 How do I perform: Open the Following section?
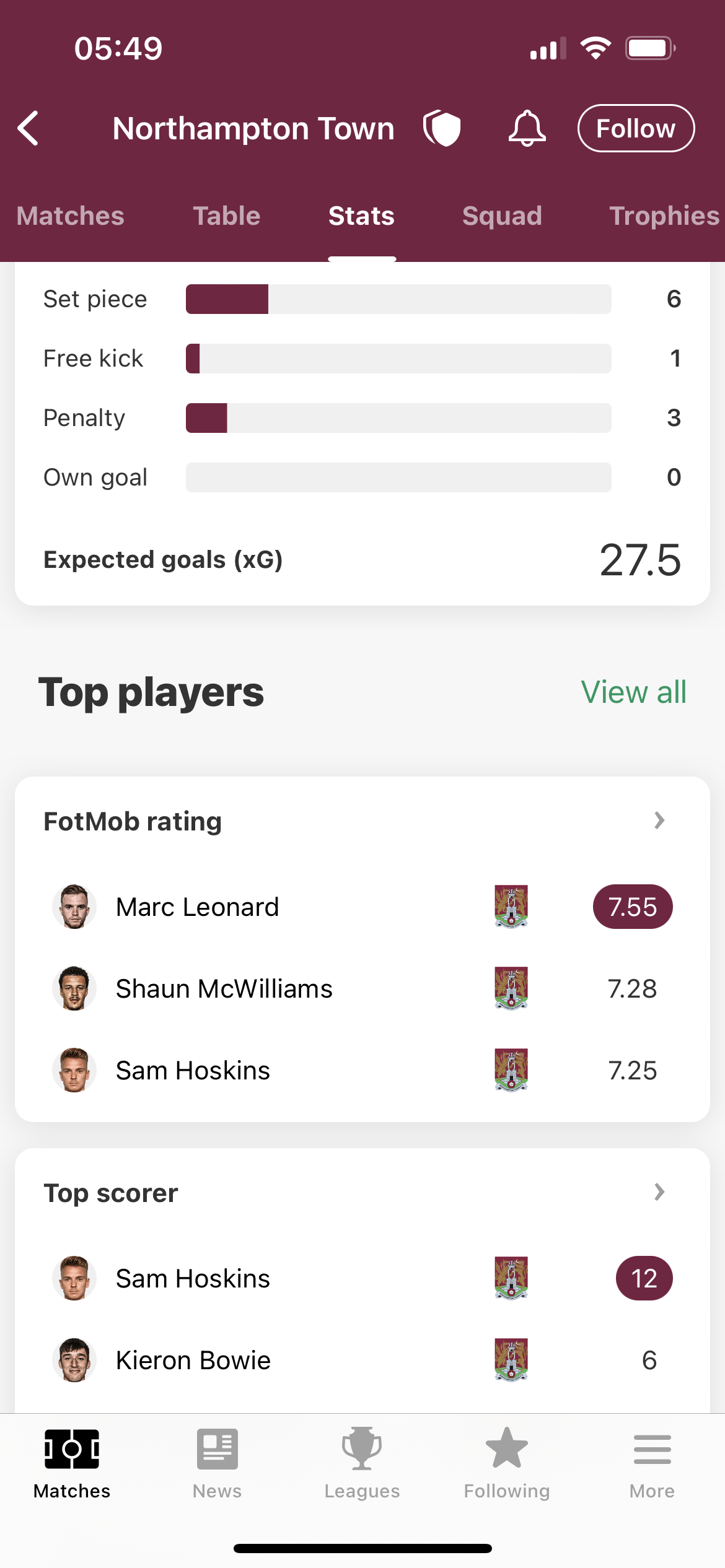(x=507, y=1464)
